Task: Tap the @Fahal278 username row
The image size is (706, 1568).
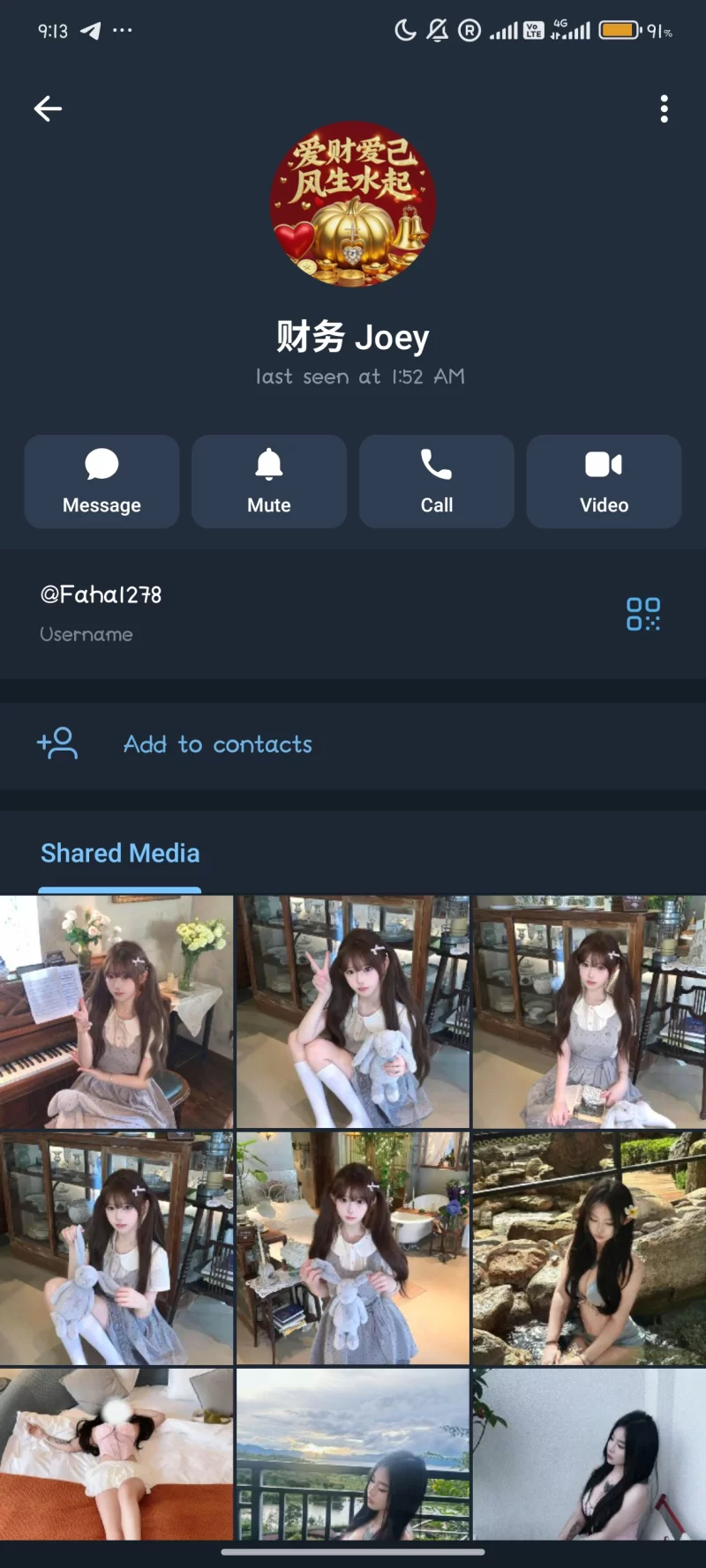Action: (x=265, y=613)
